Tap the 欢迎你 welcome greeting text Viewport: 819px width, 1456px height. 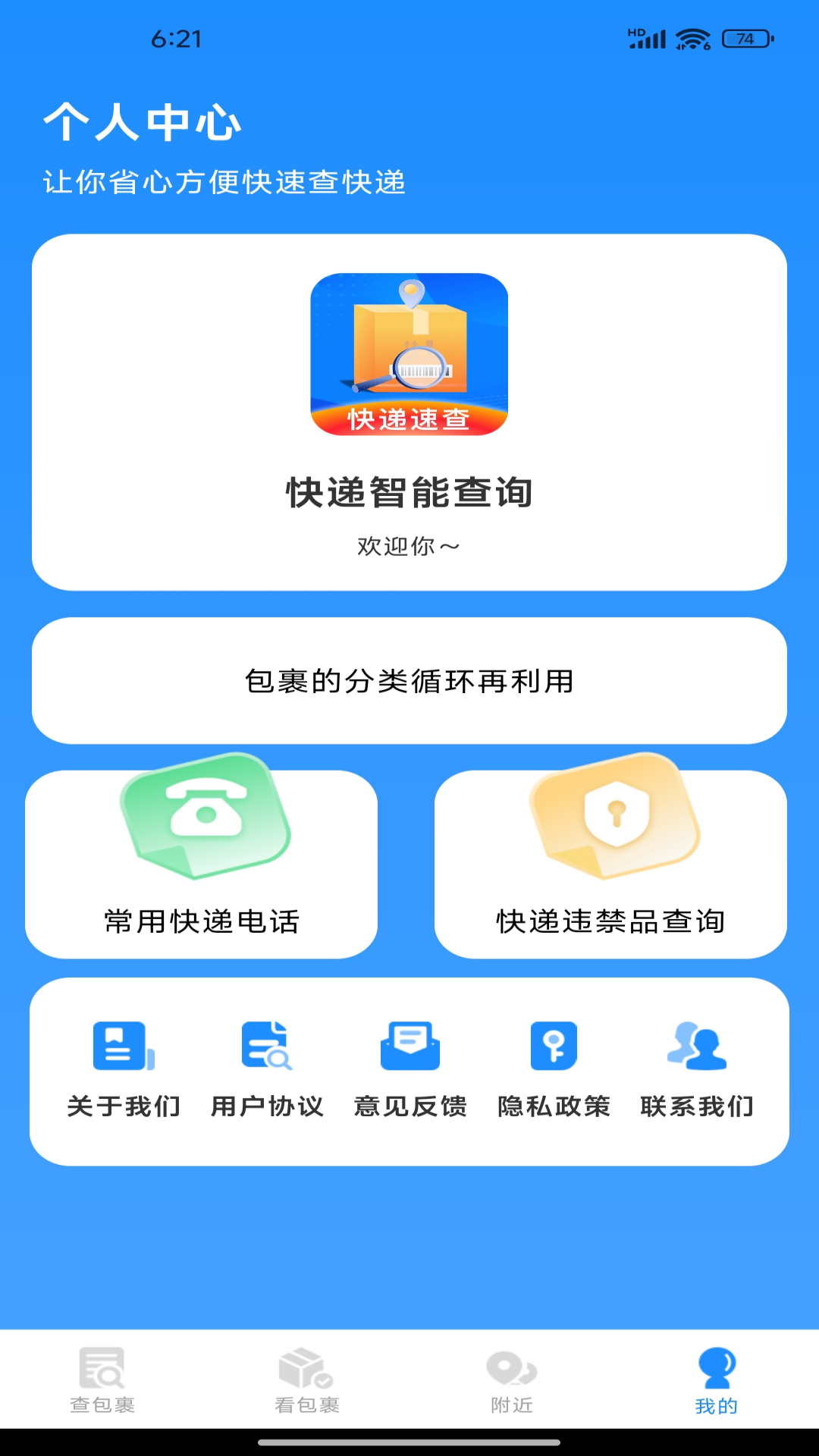408,543
